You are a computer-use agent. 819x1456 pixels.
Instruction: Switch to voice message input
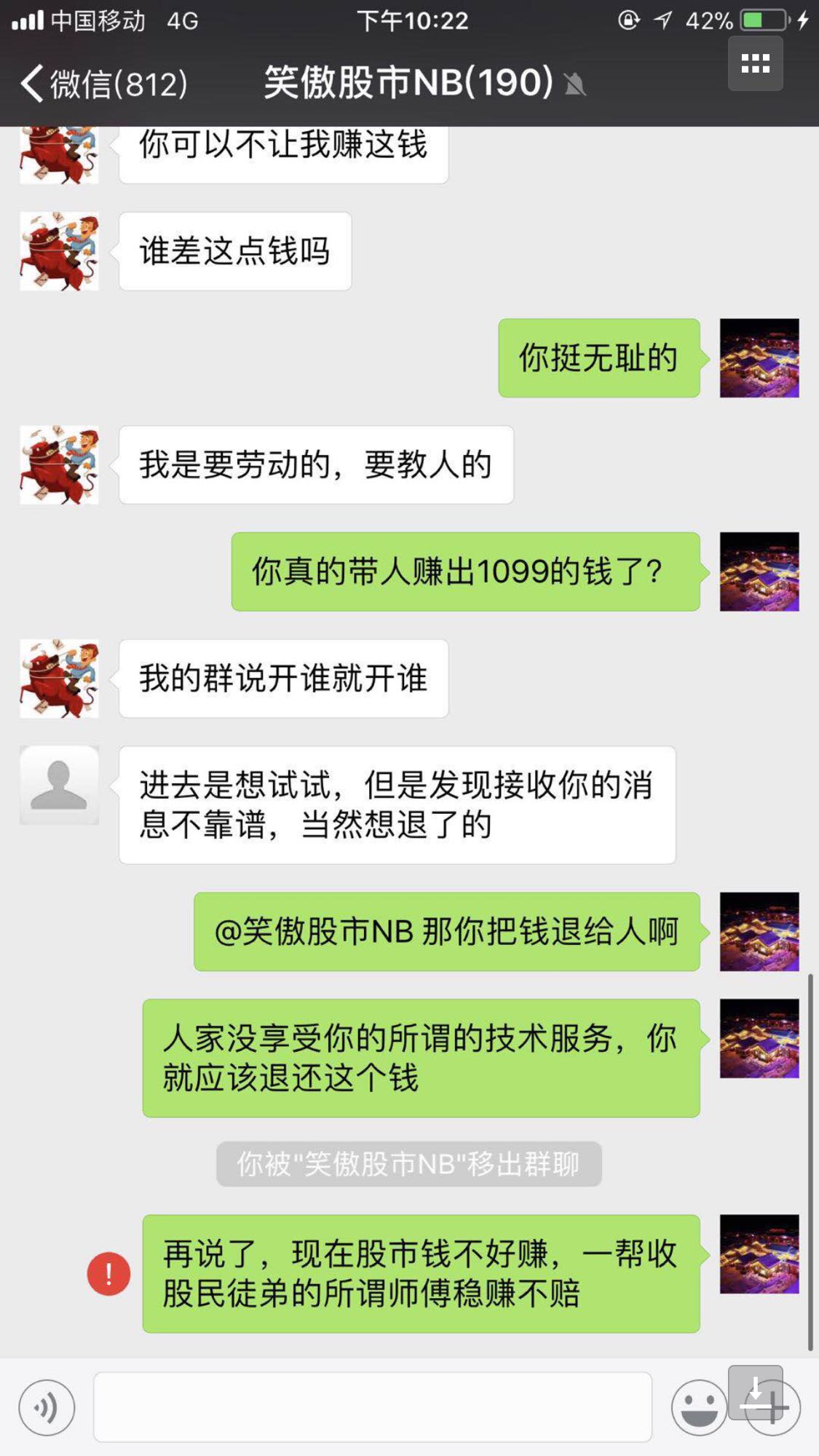click(47, 1407)
